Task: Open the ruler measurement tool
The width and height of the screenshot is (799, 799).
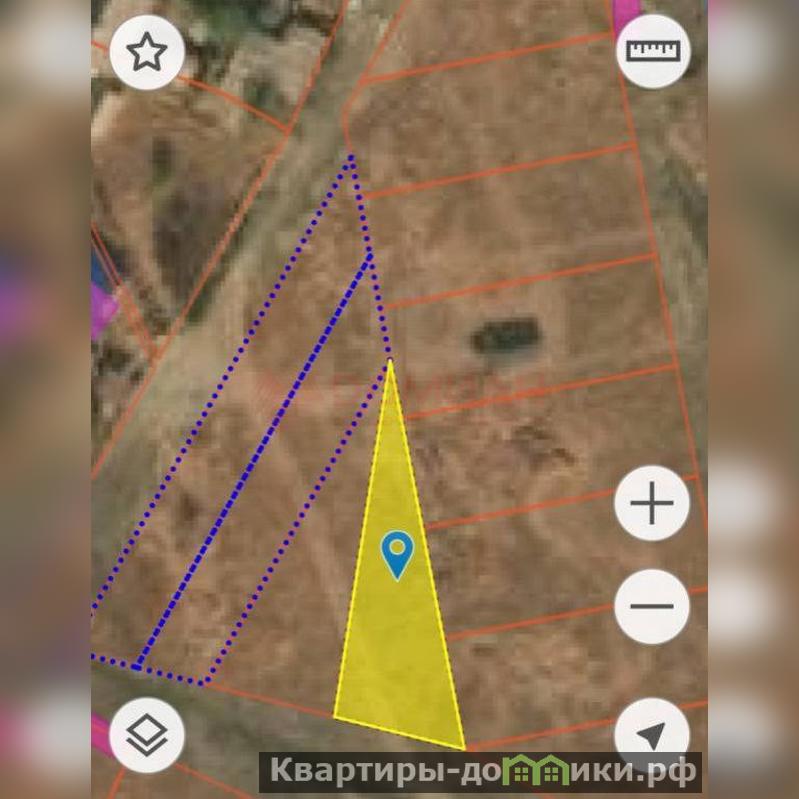Action: coord(652,50)
